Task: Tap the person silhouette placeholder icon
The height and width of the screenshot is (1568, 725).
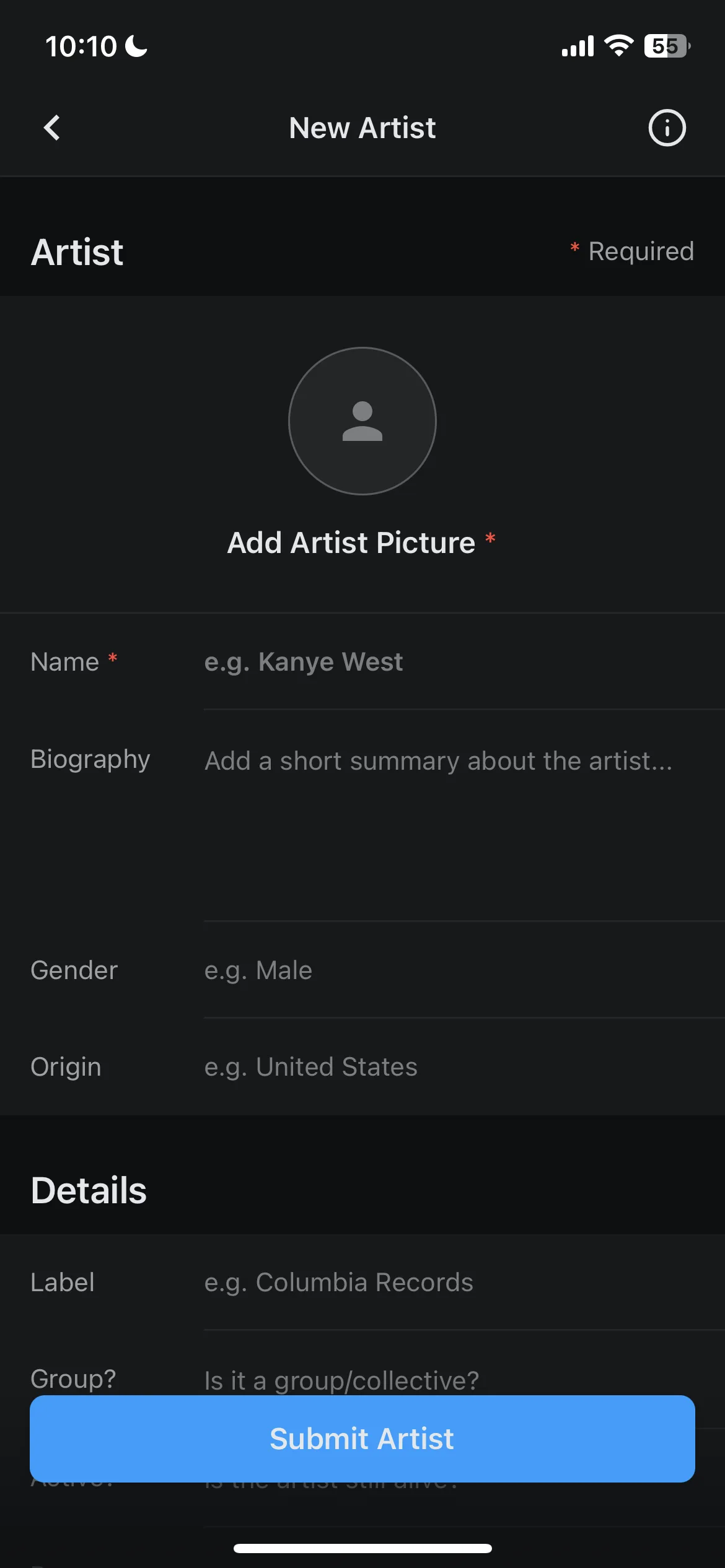Action: [362, 421]
